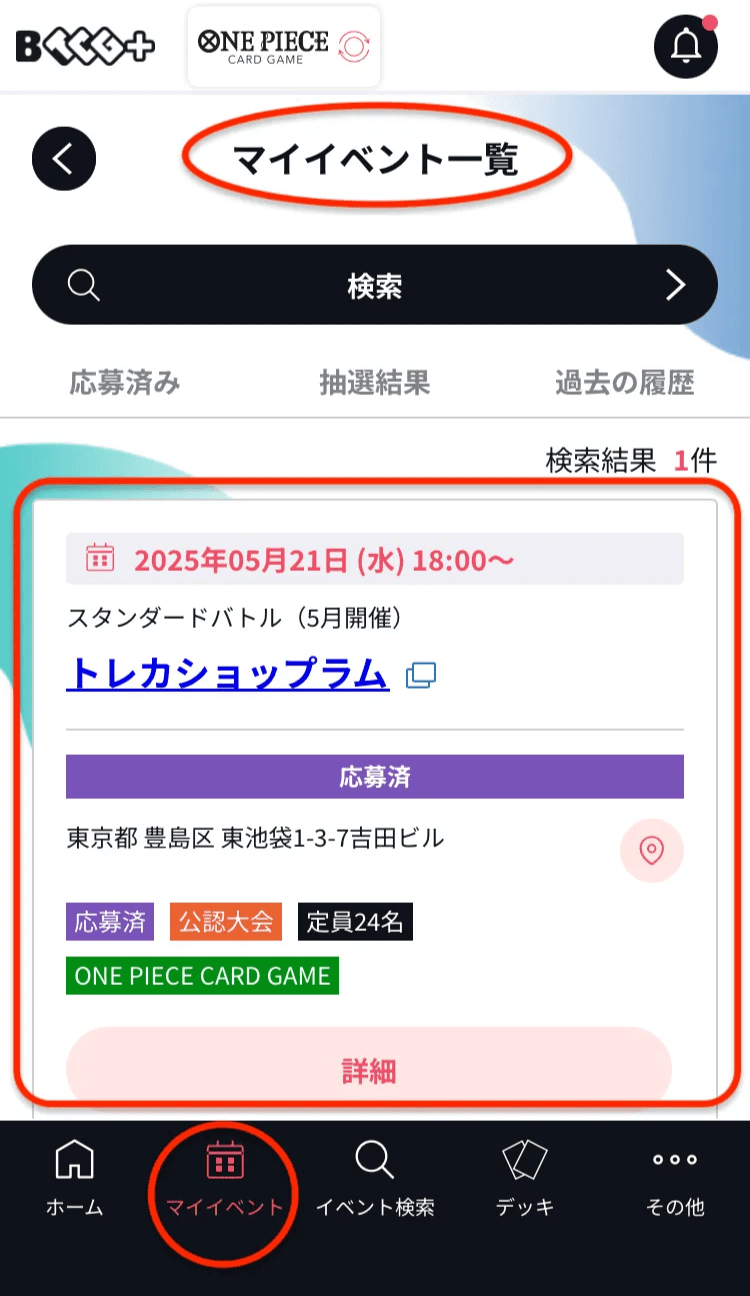This screenshot has height=1296, width=750.
Task: Switch to the デッキ tab
Action: 525,1180
